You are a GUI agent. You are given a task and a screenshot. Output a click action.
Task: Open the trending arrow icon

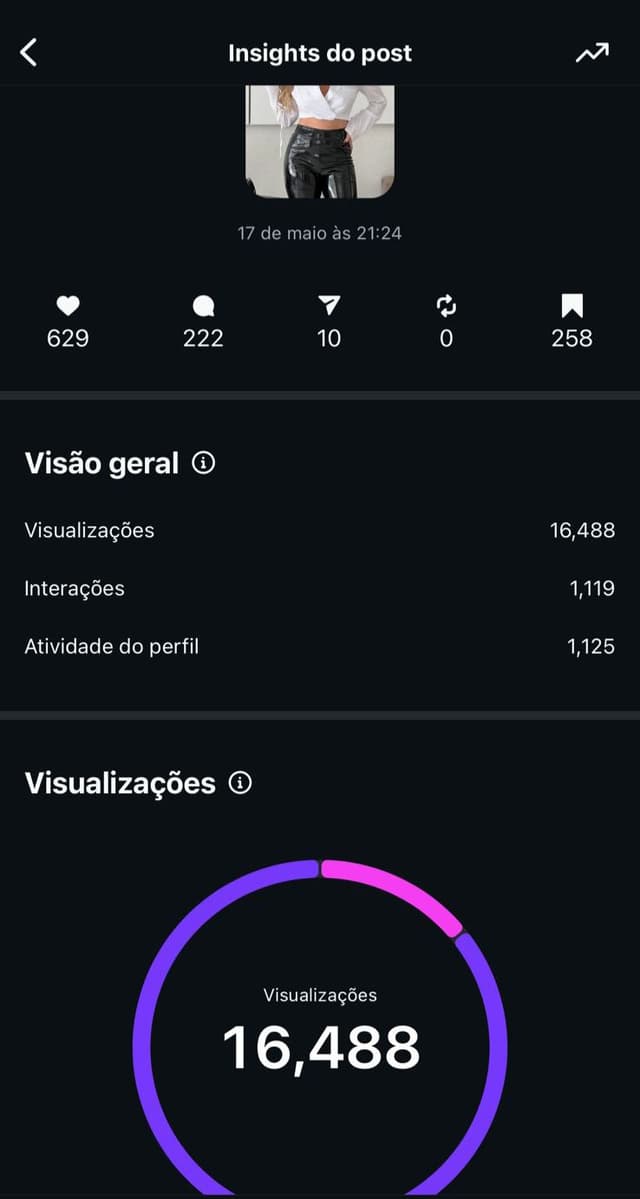pyautogui.click(x=591, y=53)
